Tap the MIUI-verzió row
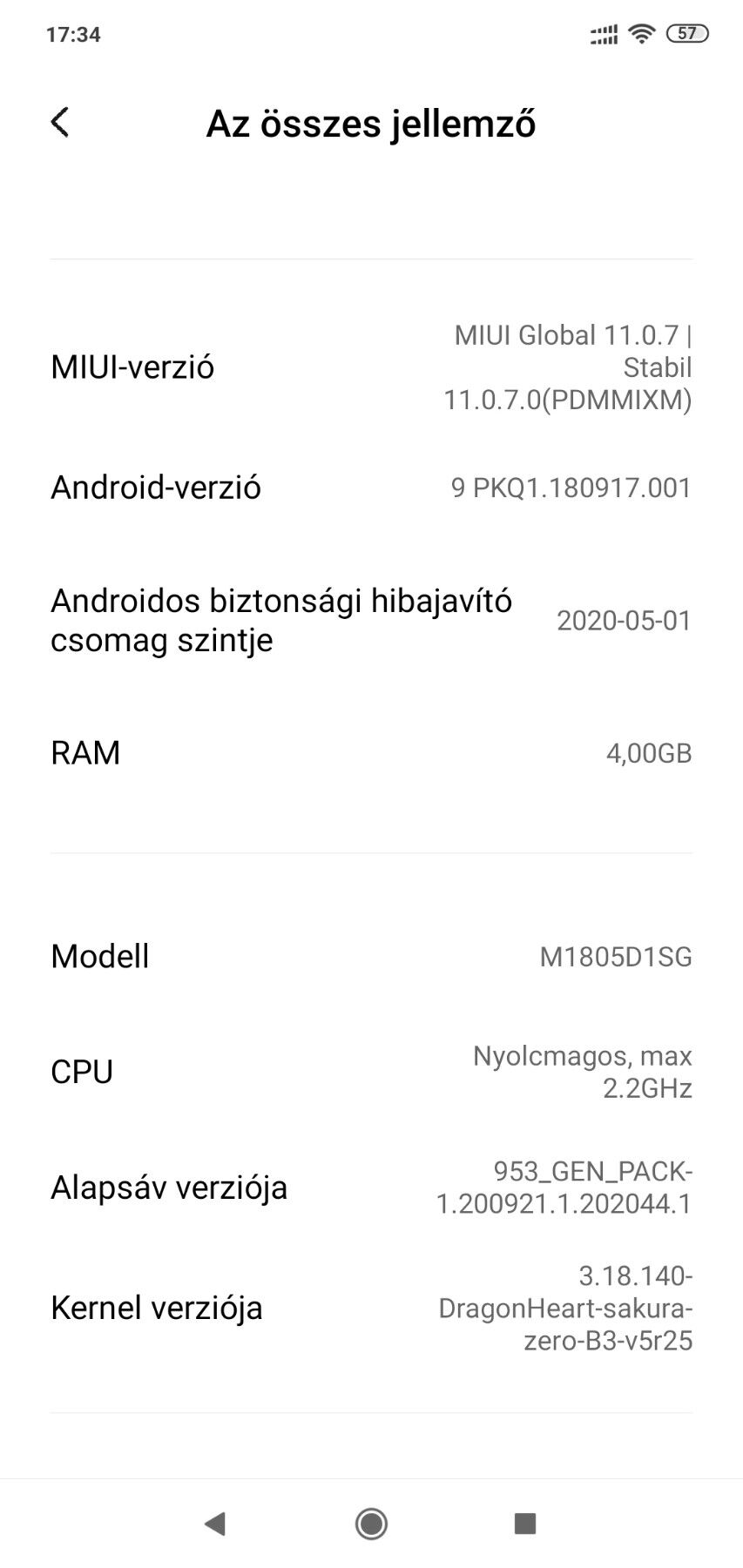The width and height of the screenshot is (743, 1568). (371, 367)
